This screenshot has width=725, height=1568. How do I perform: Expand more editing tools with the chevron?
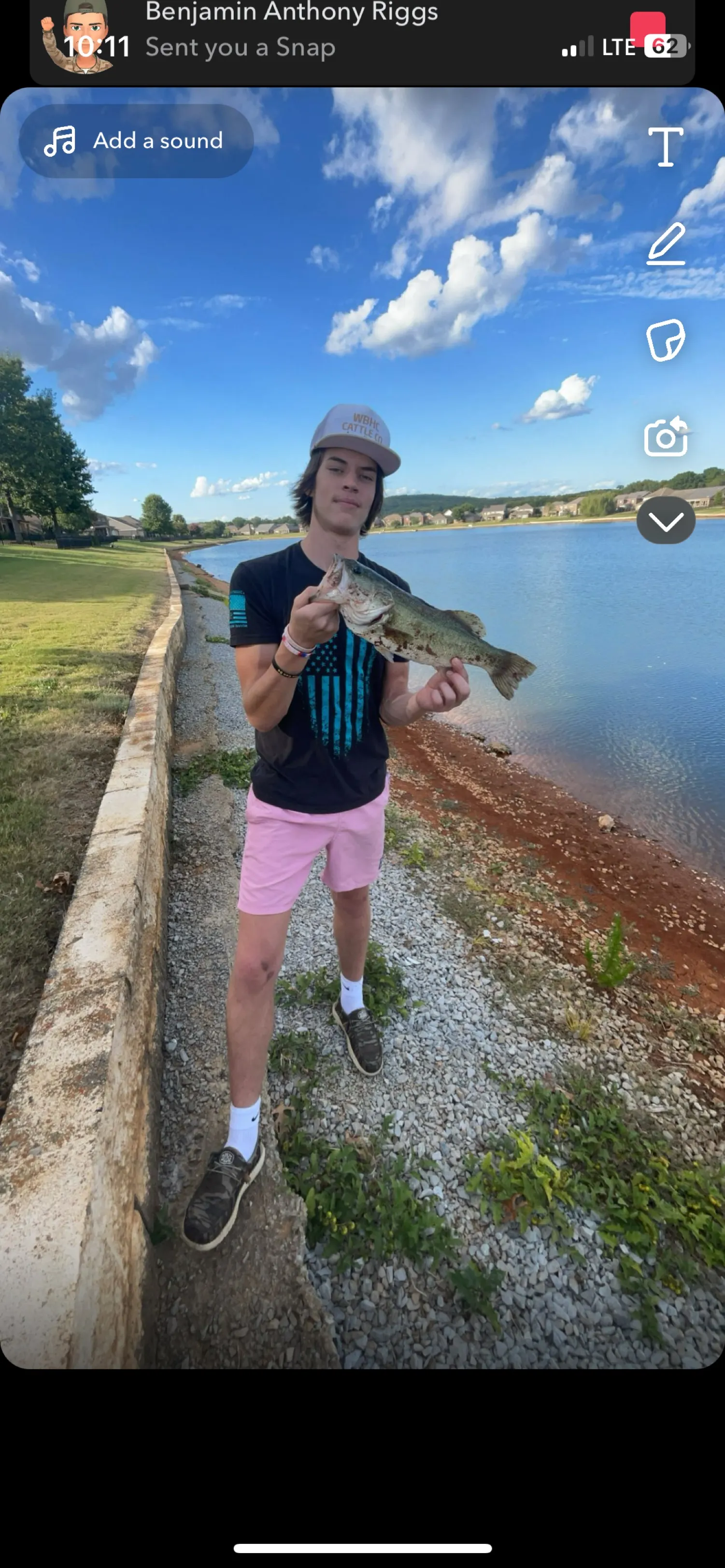pos(665,521)
